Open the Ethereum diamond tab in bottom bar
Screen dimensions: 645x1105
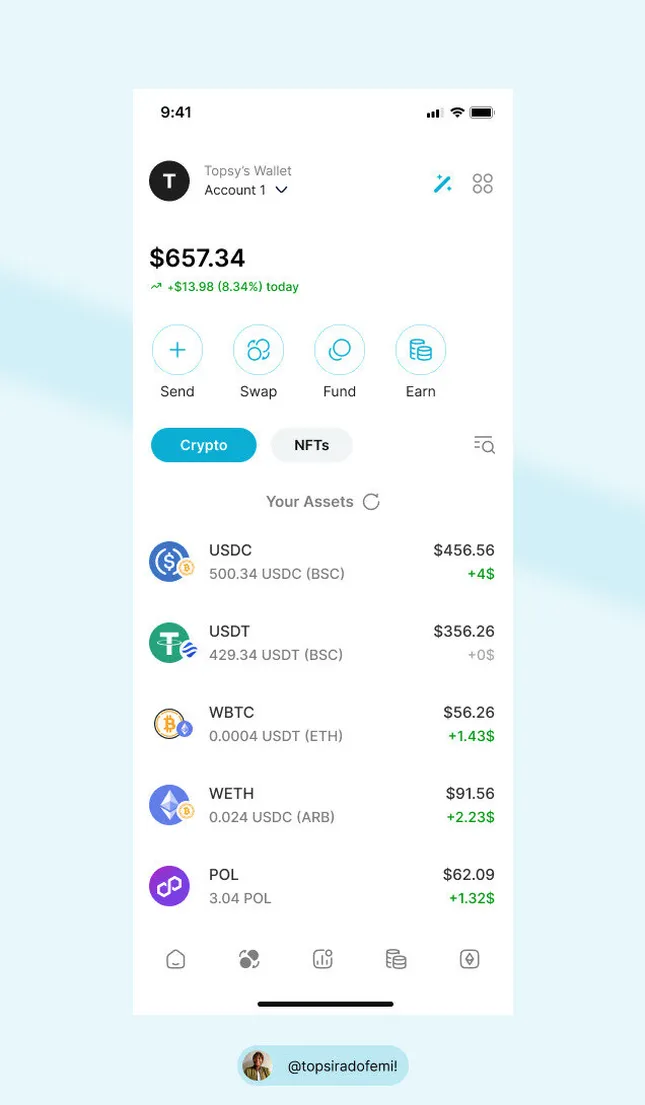click(469, 959)
